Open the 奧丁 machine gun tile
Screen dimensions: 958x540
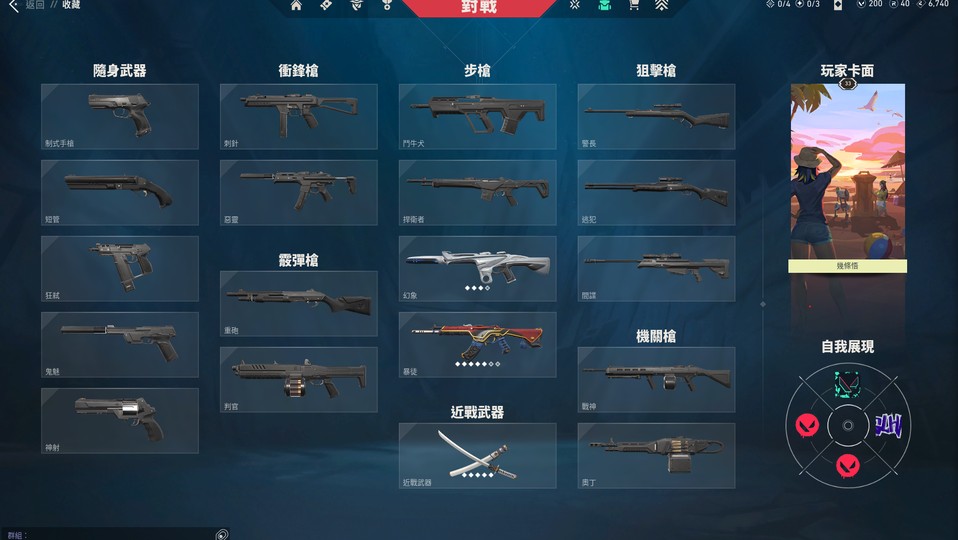click(x=656, y=455)
